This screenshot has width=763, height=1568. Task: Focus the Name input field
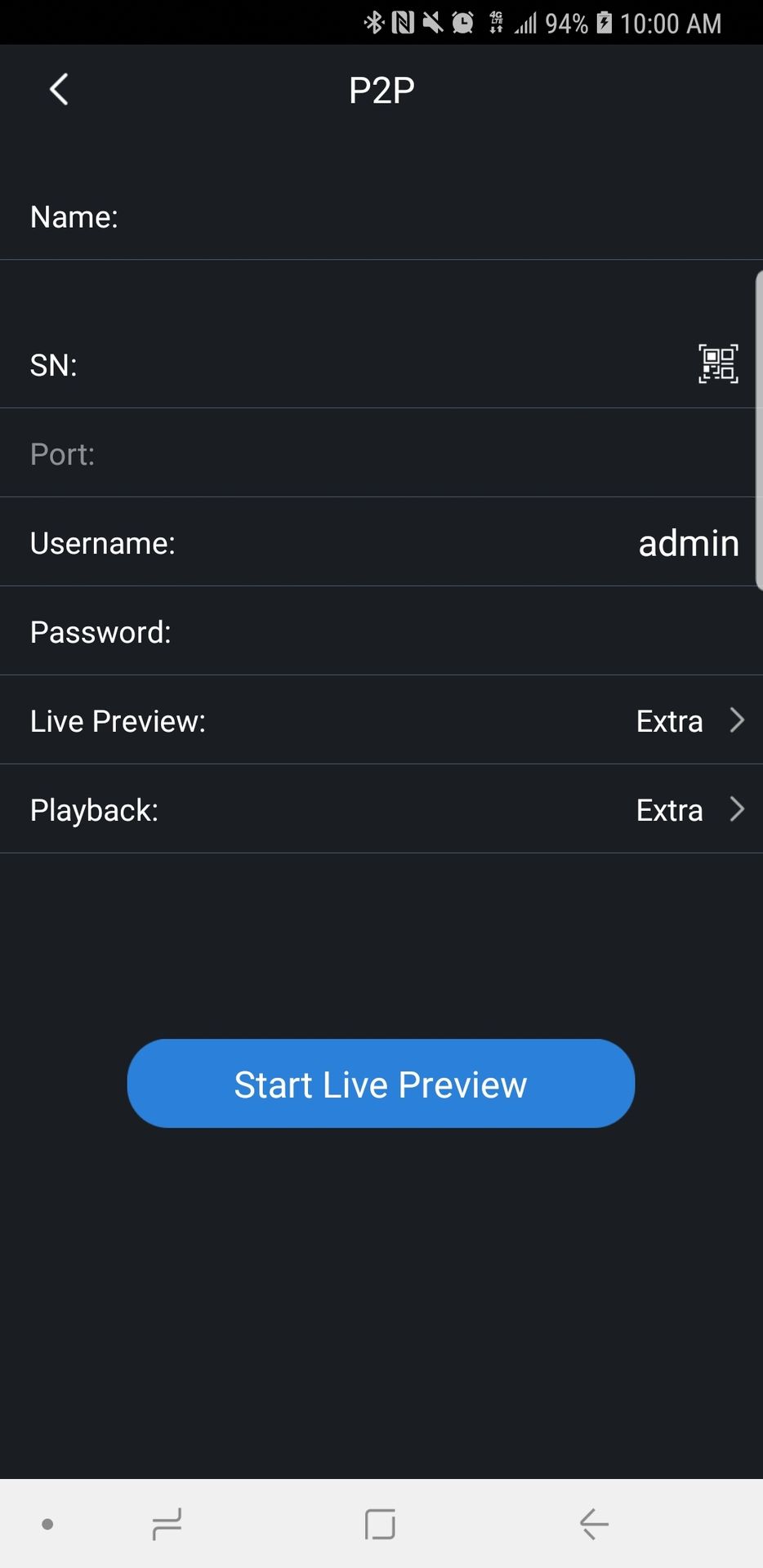(x=433, y=217)
